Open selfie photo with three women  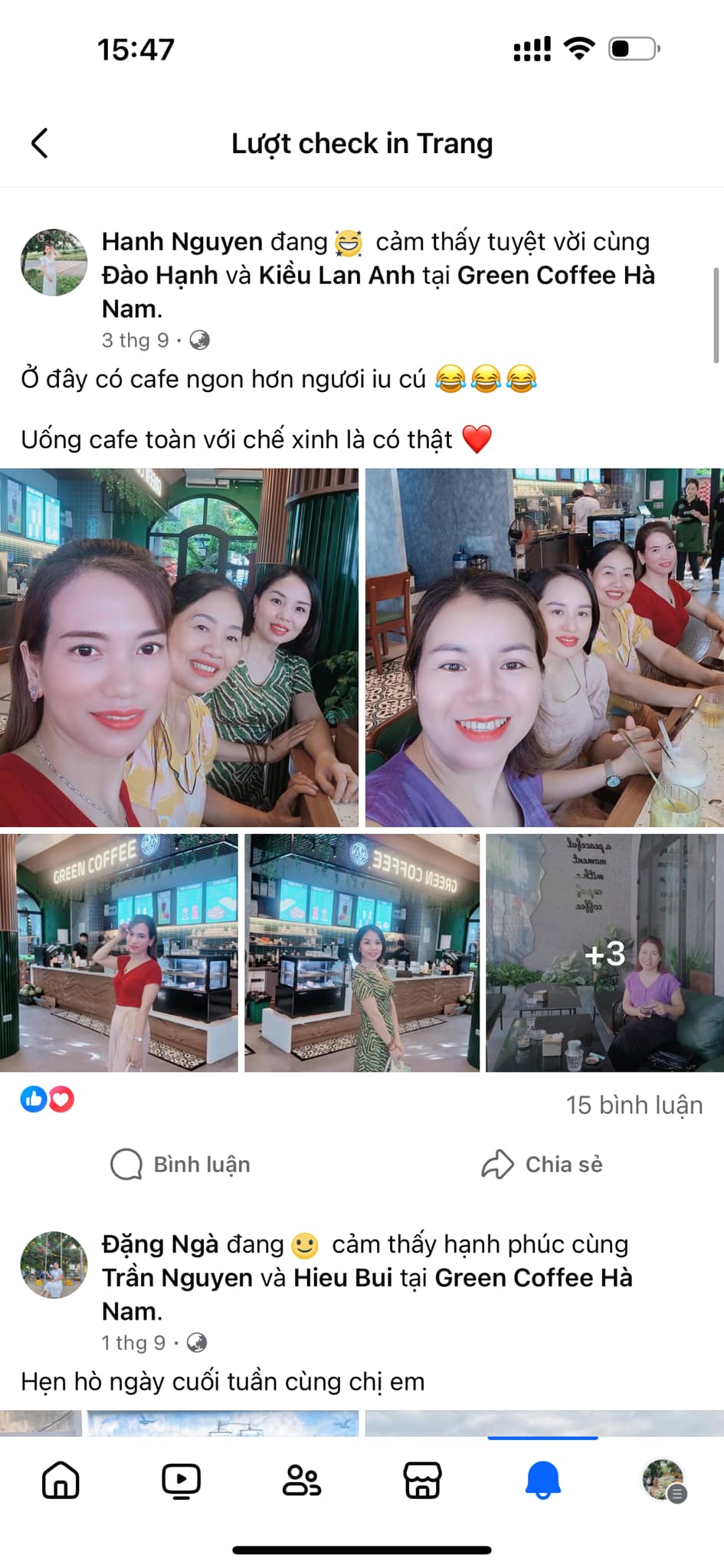(179, 647)
